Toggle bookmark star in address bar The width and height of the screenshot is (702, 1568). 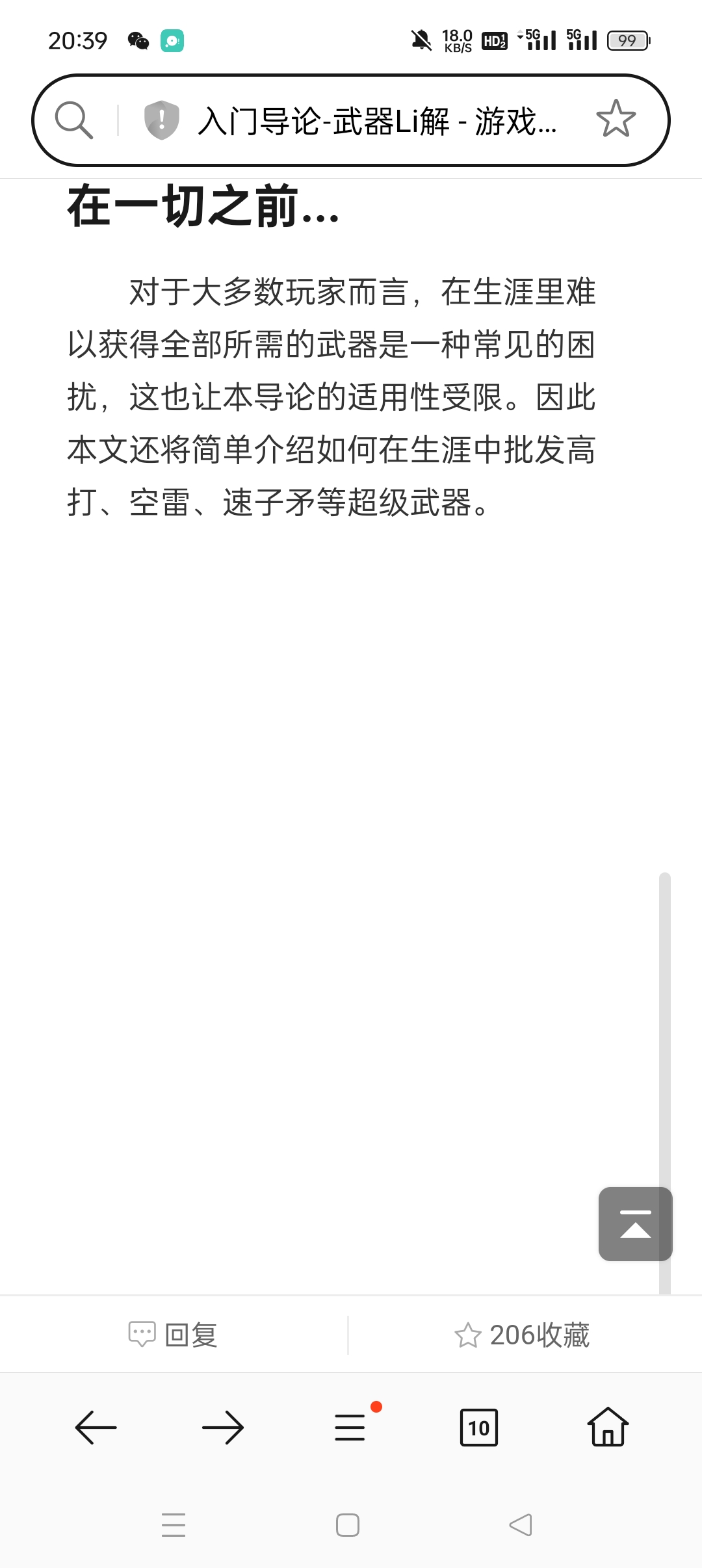coord(616,119)
